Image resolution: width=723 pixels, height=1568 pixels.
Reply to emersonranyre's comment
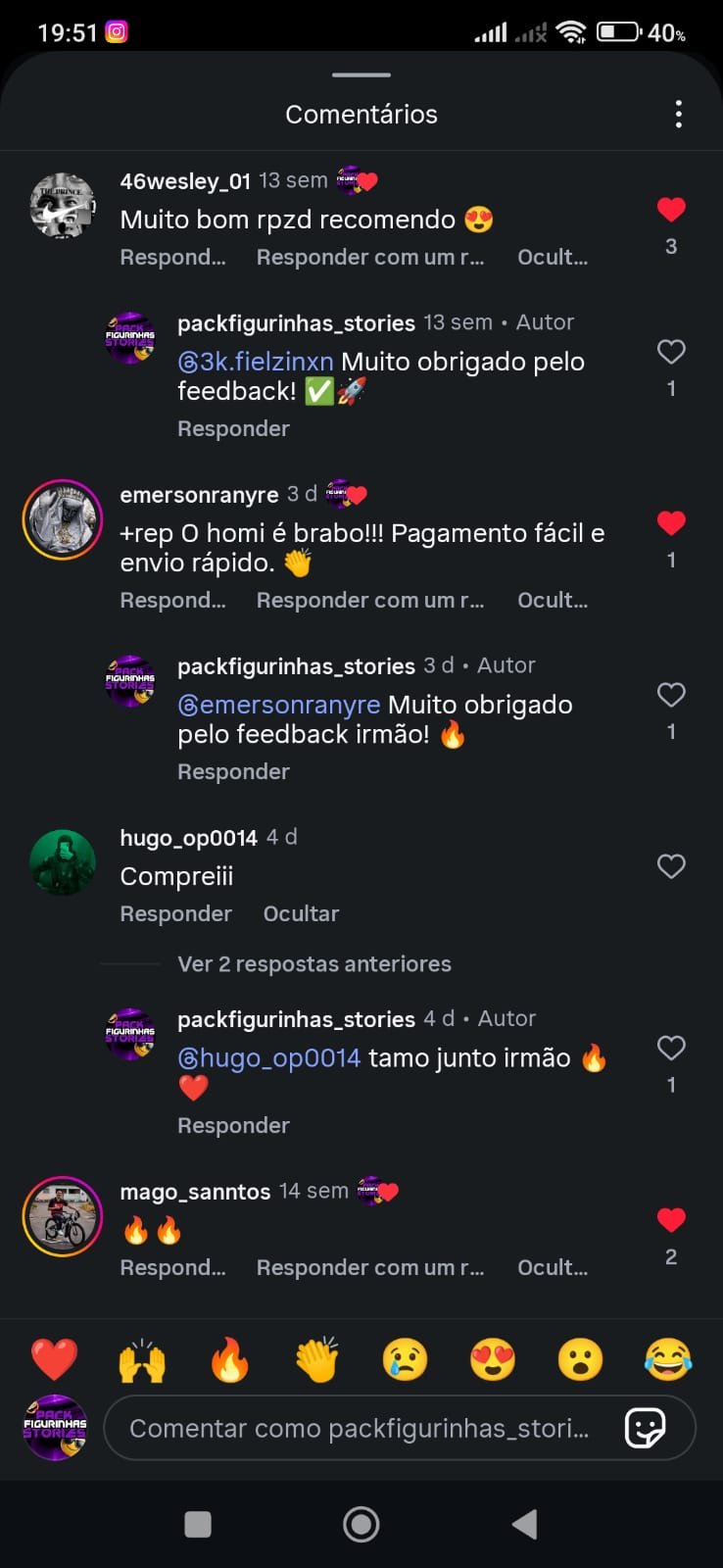(172, 600)
